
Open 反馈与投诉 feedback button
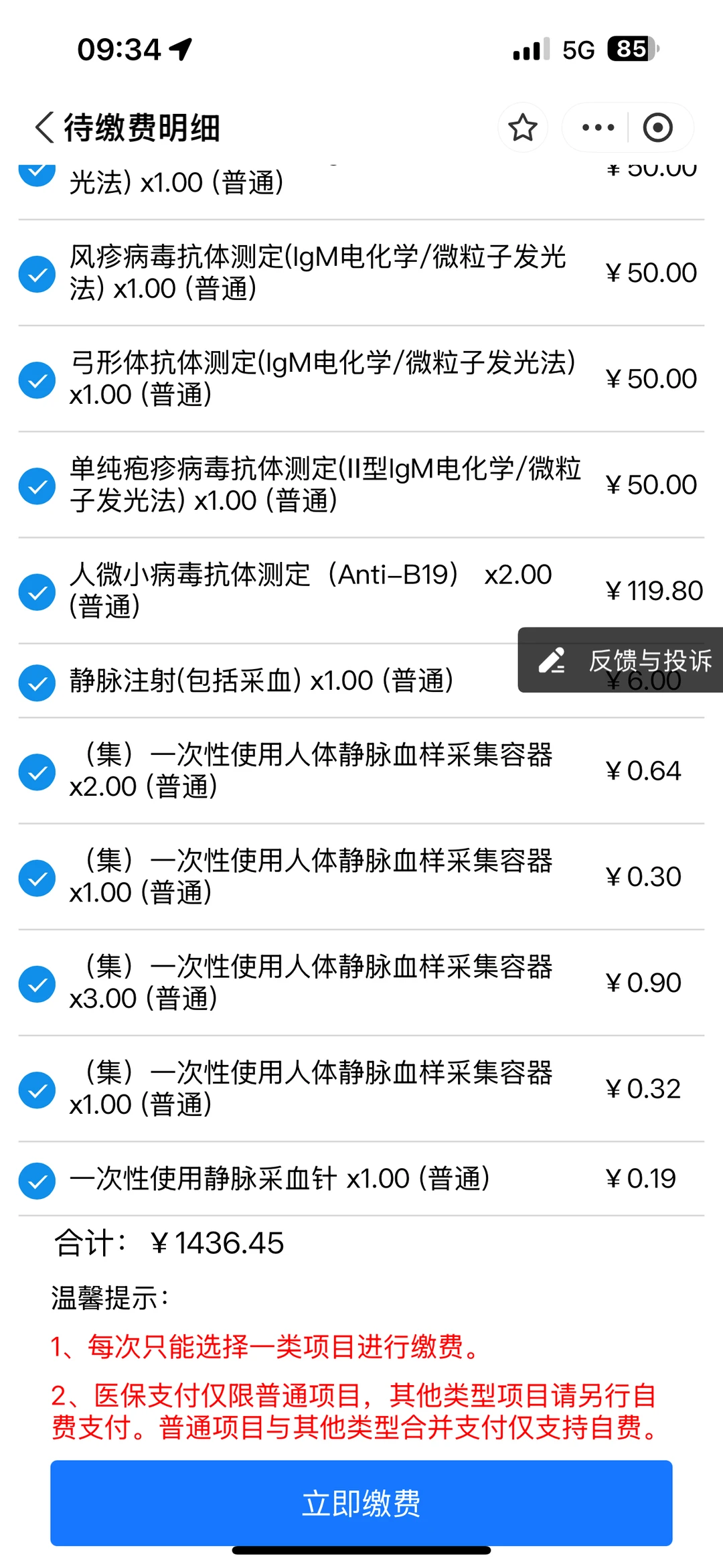623,660
